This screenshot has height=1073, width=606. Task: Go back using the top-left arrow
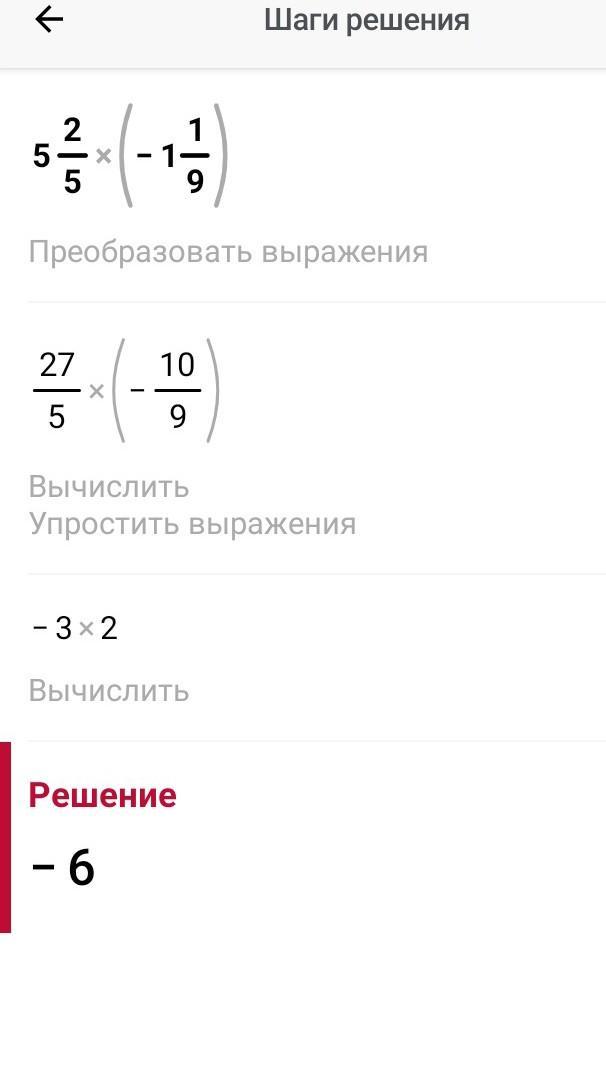point(49,21)
